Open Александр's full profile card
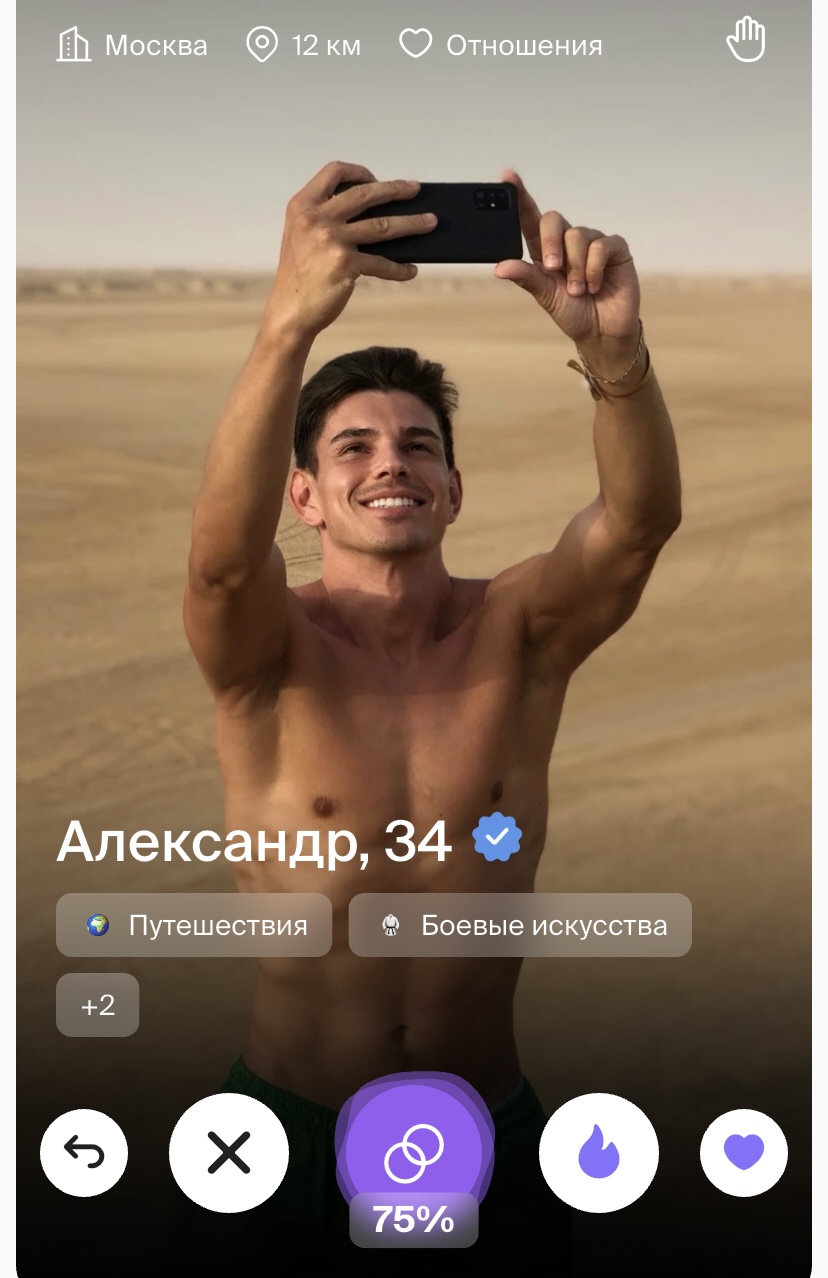 pos(254,842)
